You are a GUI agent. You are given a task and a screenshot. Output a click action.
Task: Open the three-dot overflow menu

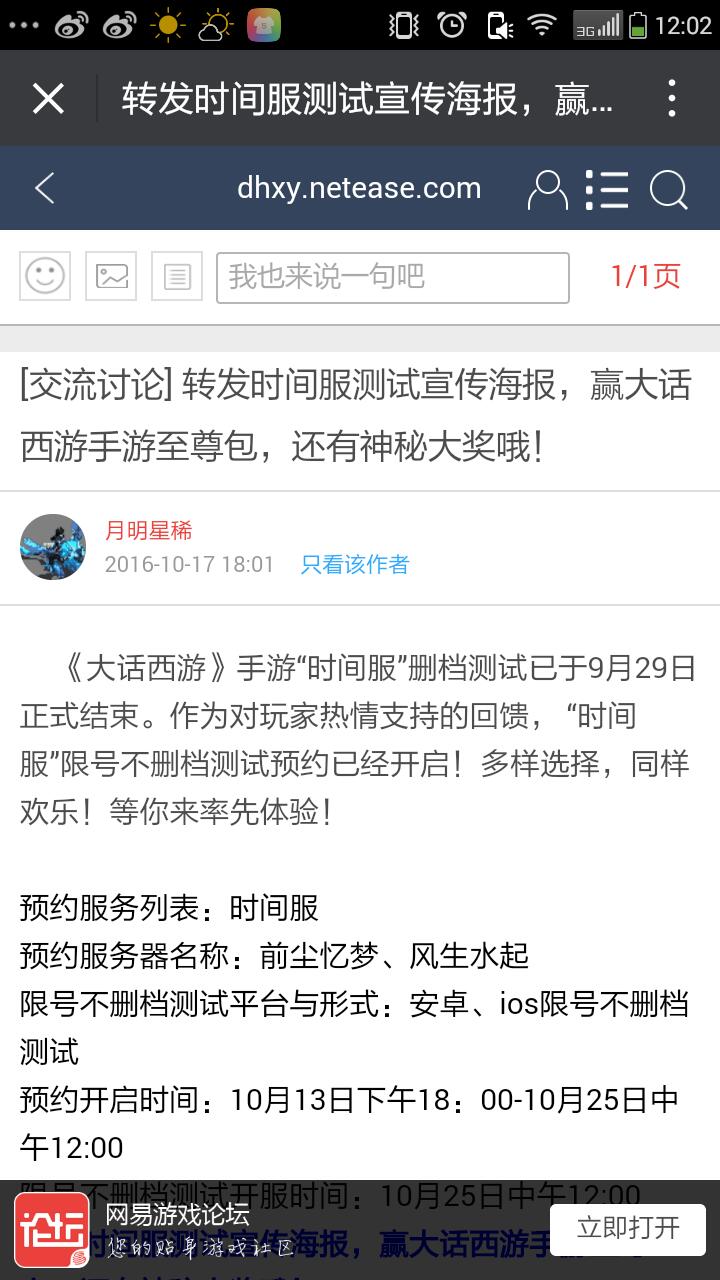point(672,99)
